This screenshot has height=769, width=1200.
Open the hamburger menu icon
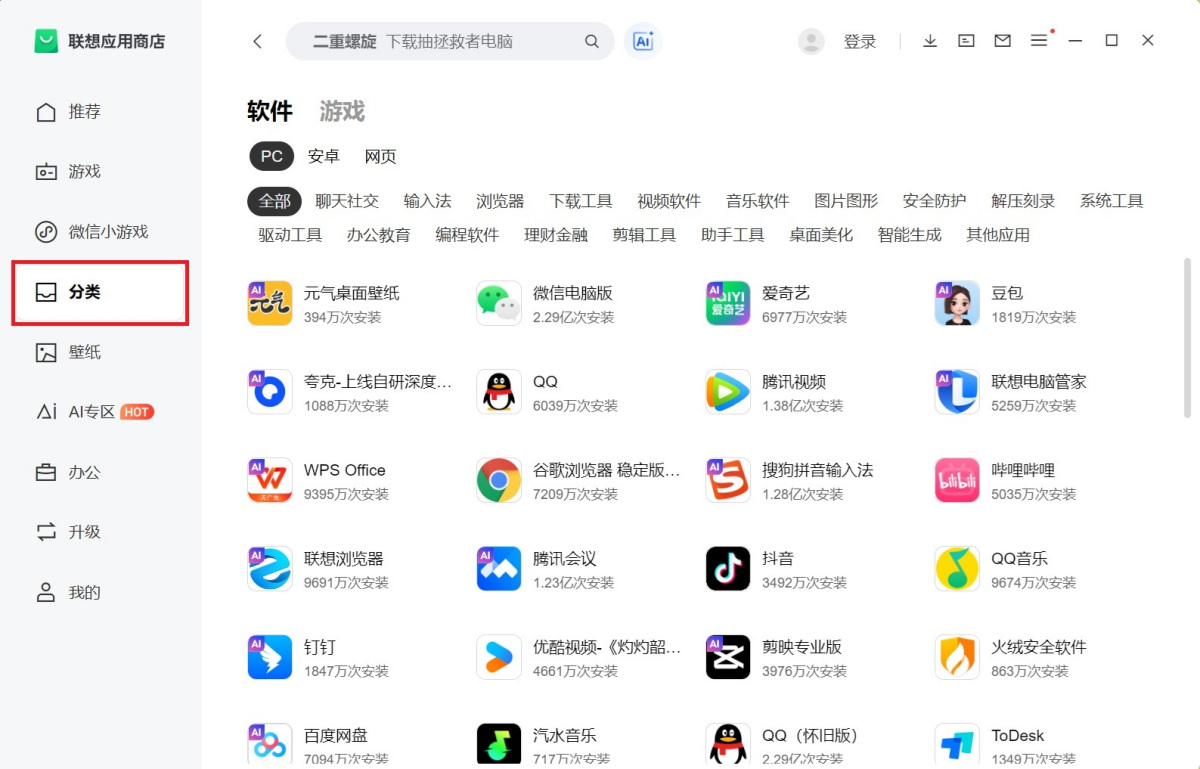pyautogui.click(x=1039, y=41)
